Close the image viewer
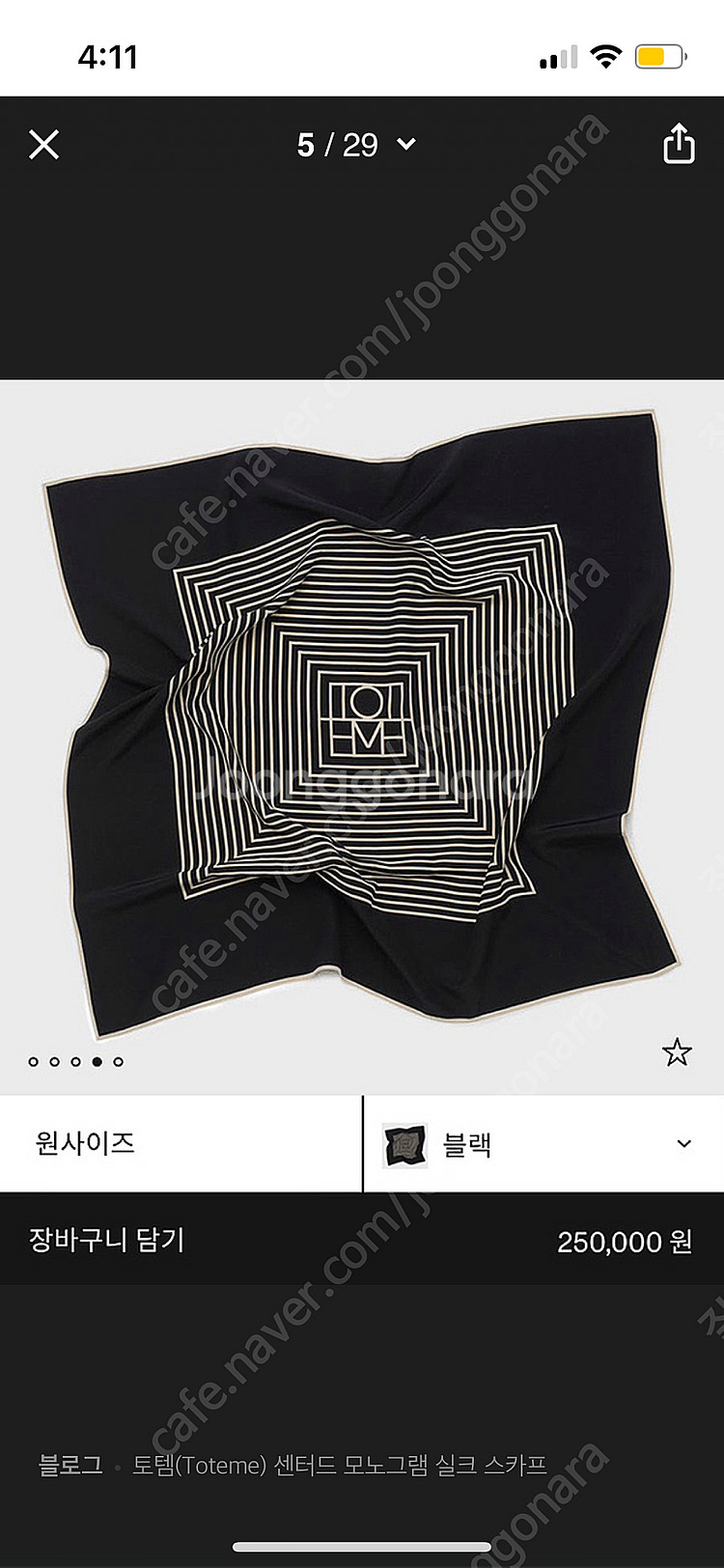Image resolution: width=724 pixels, height=1568 pixels. (44, 145)
